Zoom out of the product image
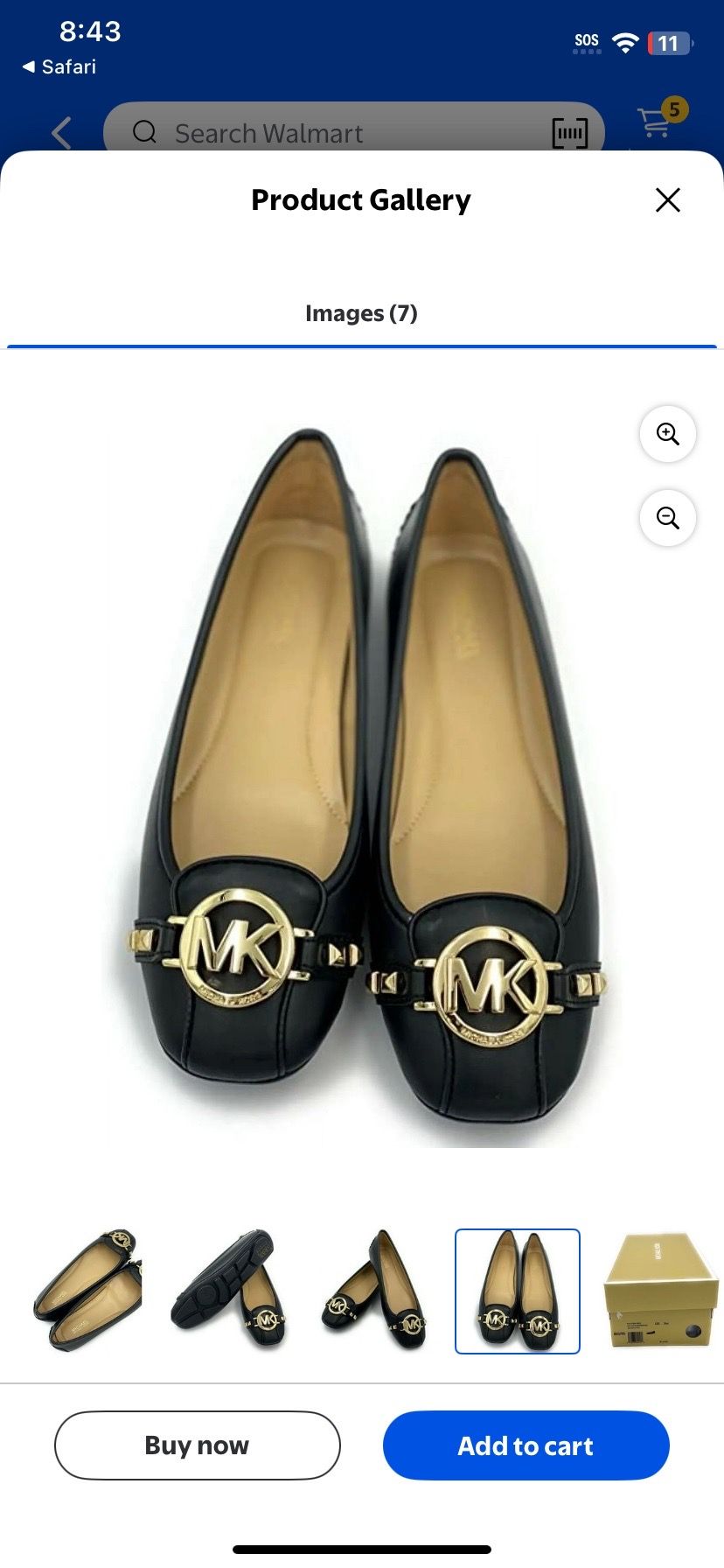This screenshot has height=1568, width=724. click(668, 518)
